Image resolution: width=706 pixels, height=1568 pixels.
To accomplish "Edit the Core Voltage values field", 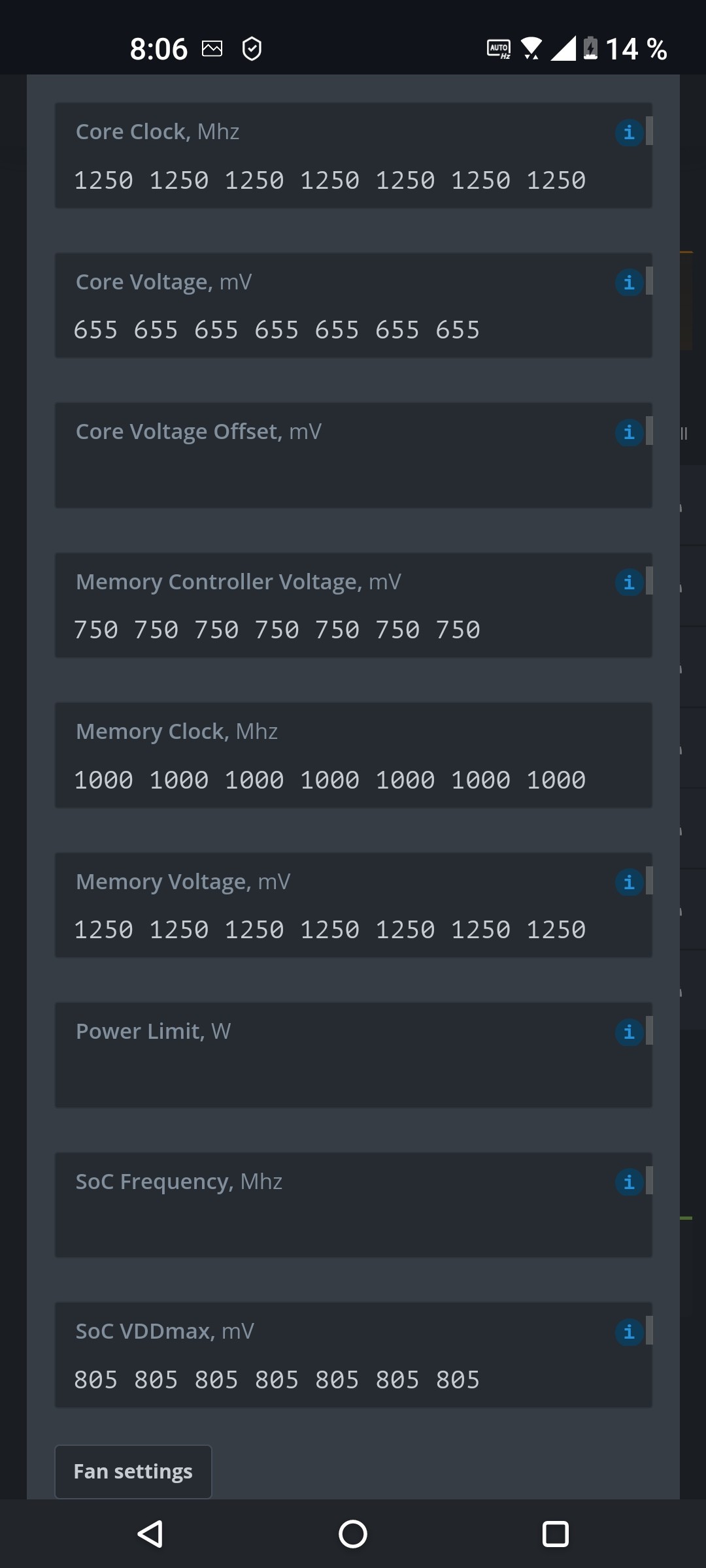I will pos(353,305).
